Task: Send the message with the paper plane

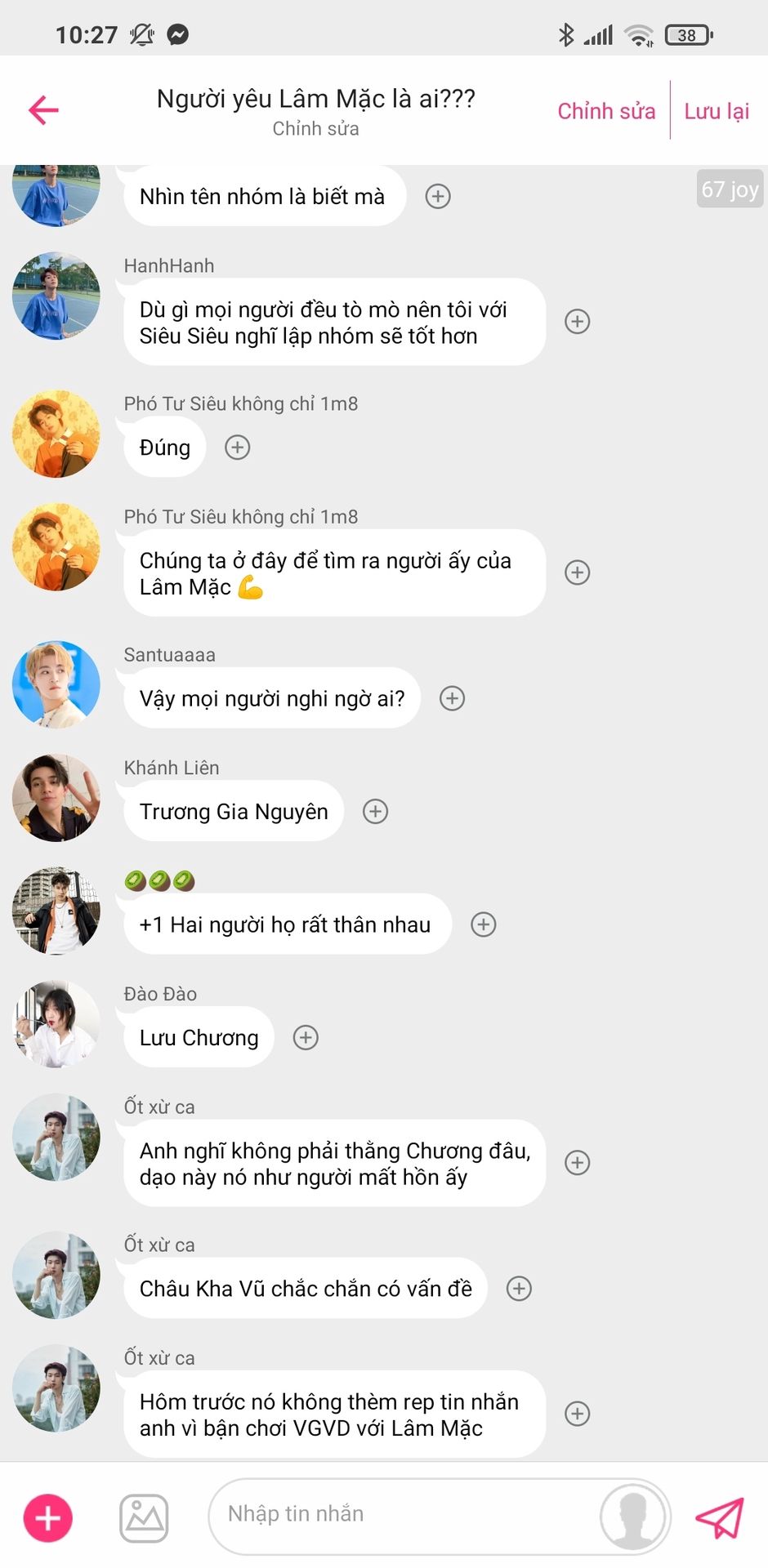Action: (720, 1517)
